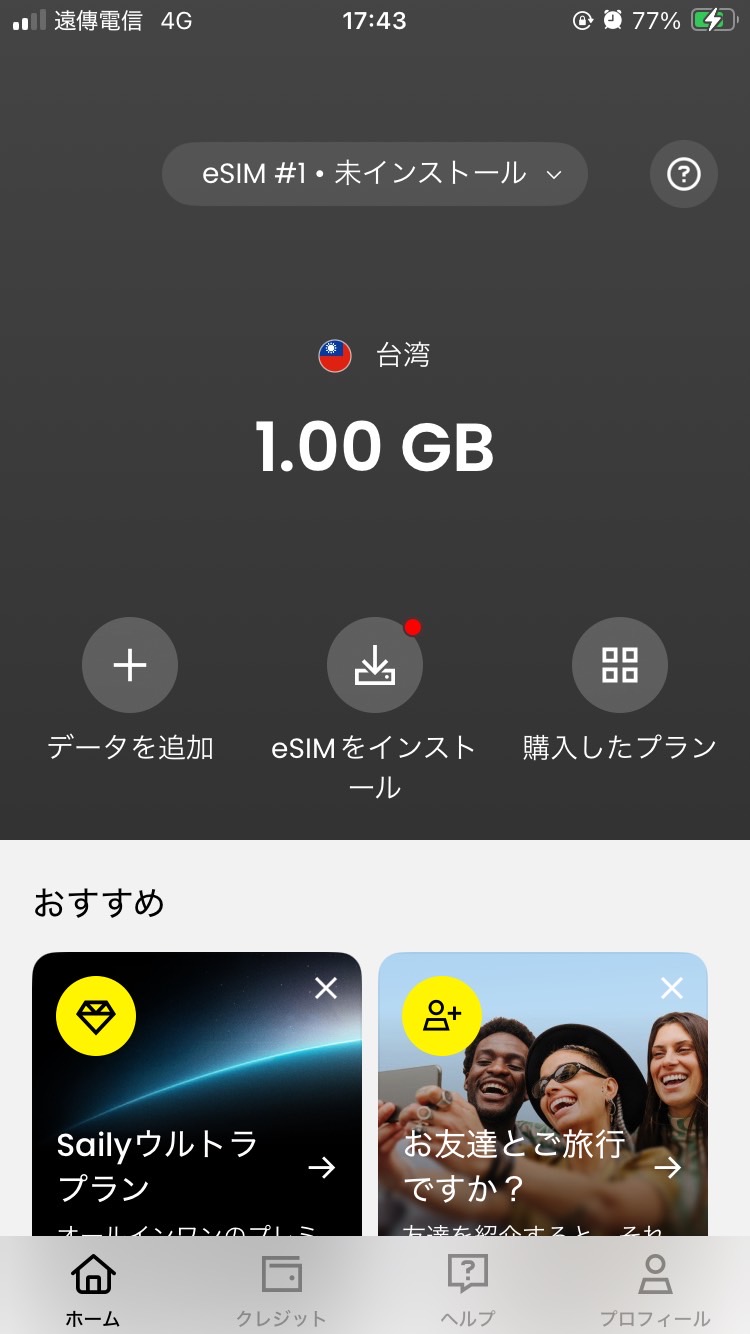Switch to the ホーム tab
This screenshot has height=1334, width=750.
[93, 1290]
